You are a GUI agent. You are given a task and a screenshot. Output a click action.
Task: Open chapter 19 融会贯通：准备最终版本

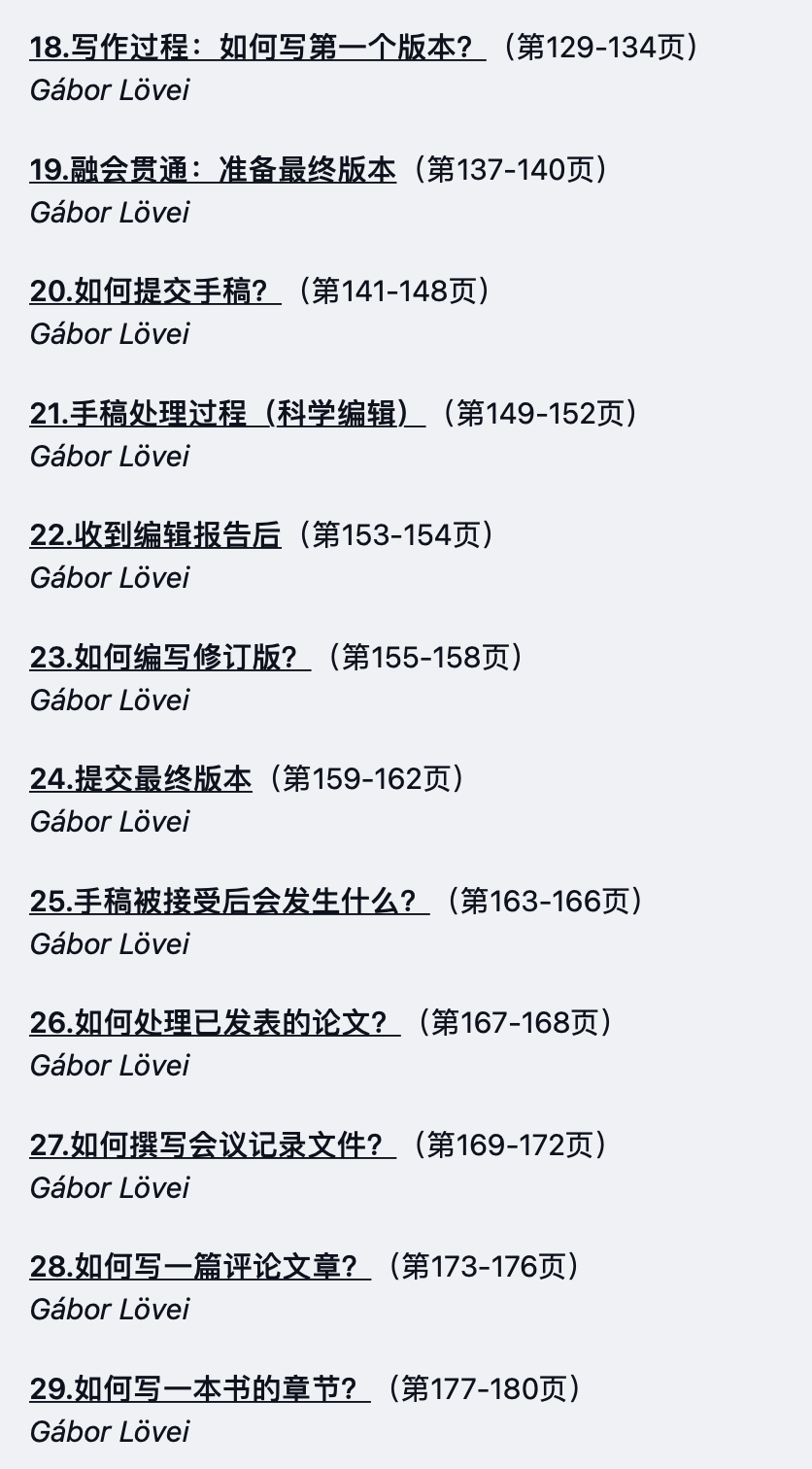click(213, 169)
